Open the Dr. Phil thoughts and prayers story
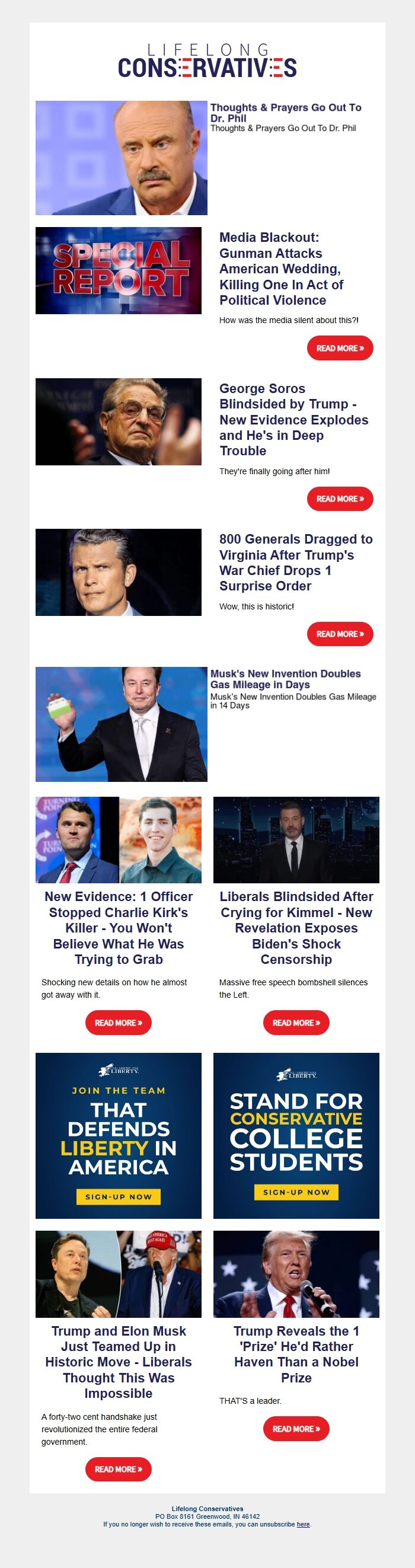Screen dimensions: 415x1568 point(285,113)
